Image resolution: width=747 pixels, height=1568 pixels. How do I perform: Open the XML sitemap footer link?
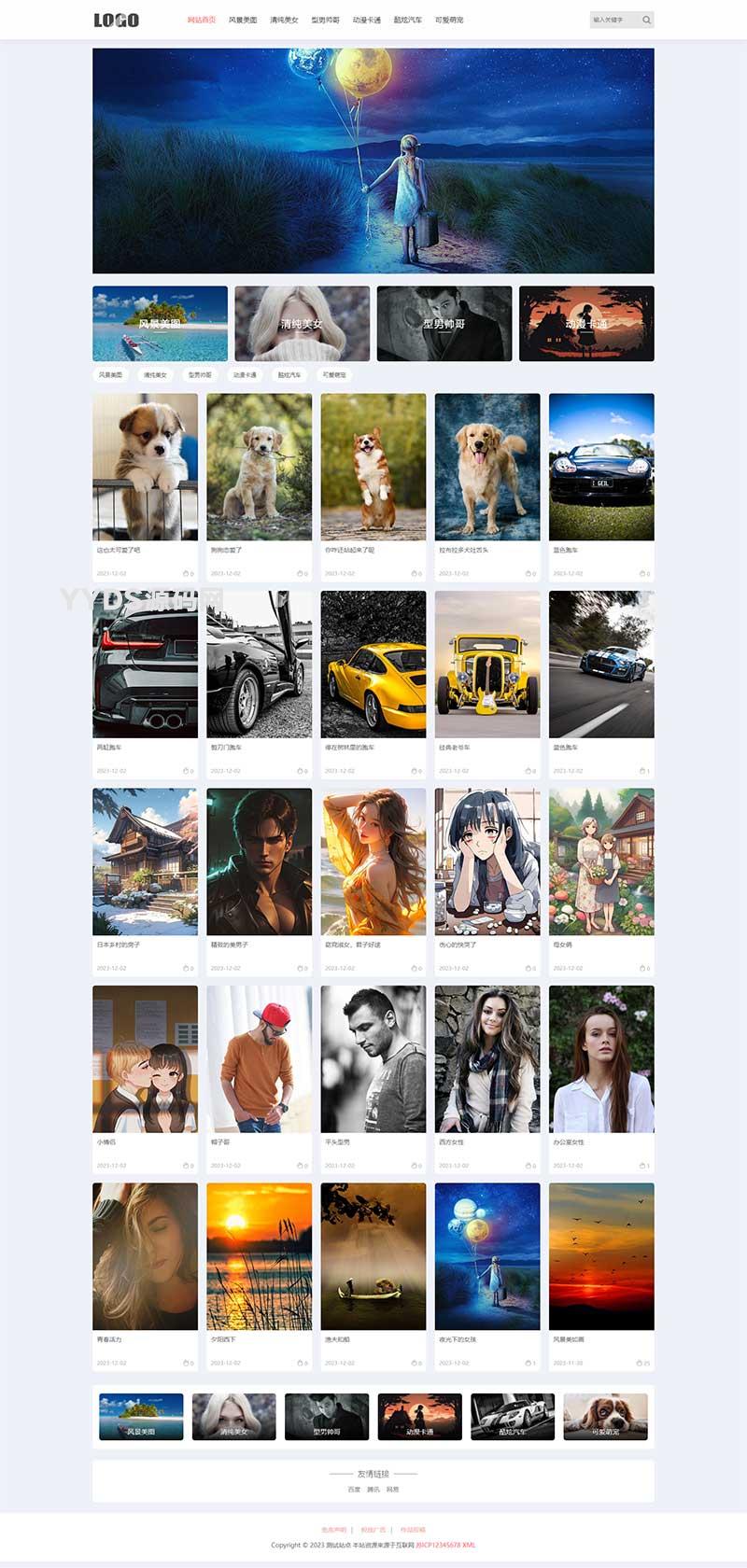pos(469,1545)
